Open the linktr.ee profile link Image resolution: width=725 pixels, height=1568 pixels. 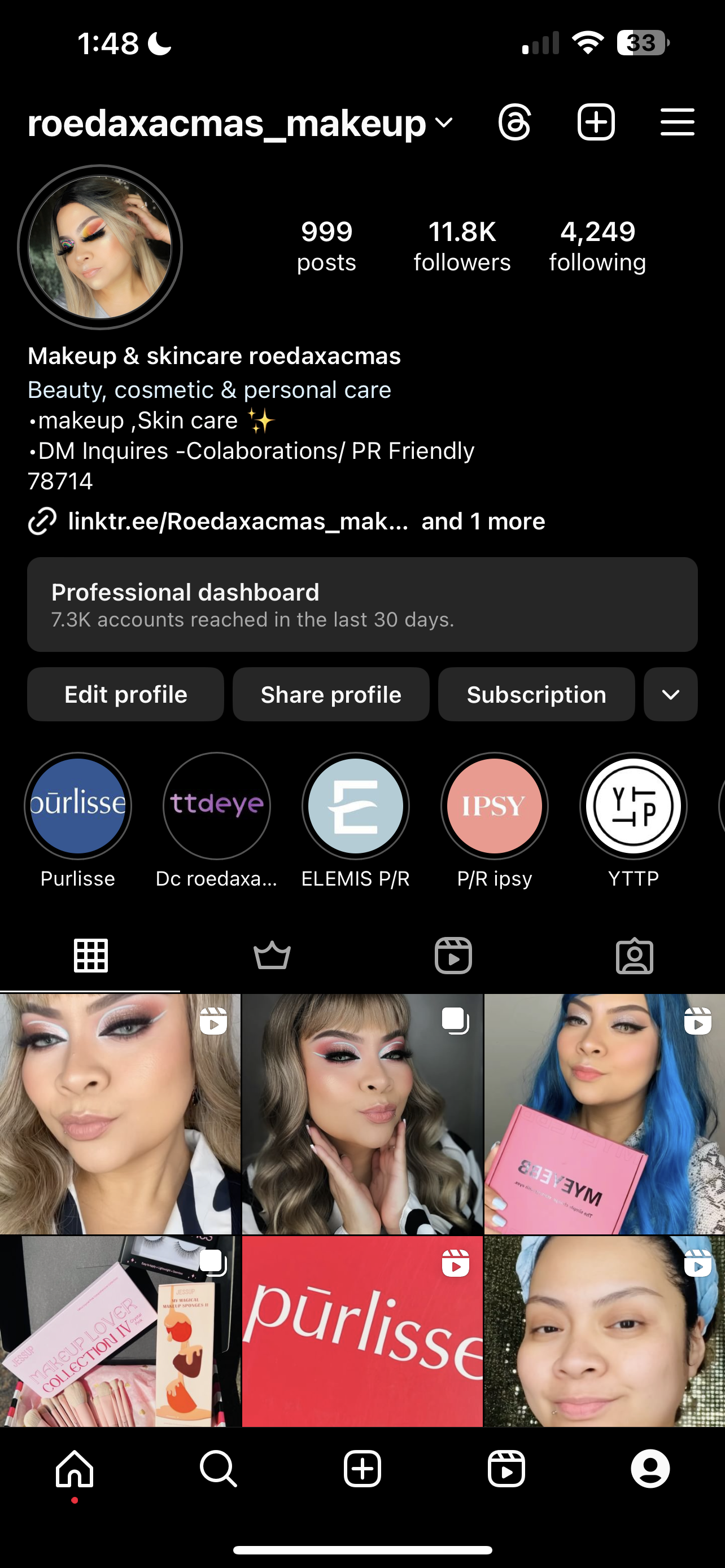pos(237,521)
